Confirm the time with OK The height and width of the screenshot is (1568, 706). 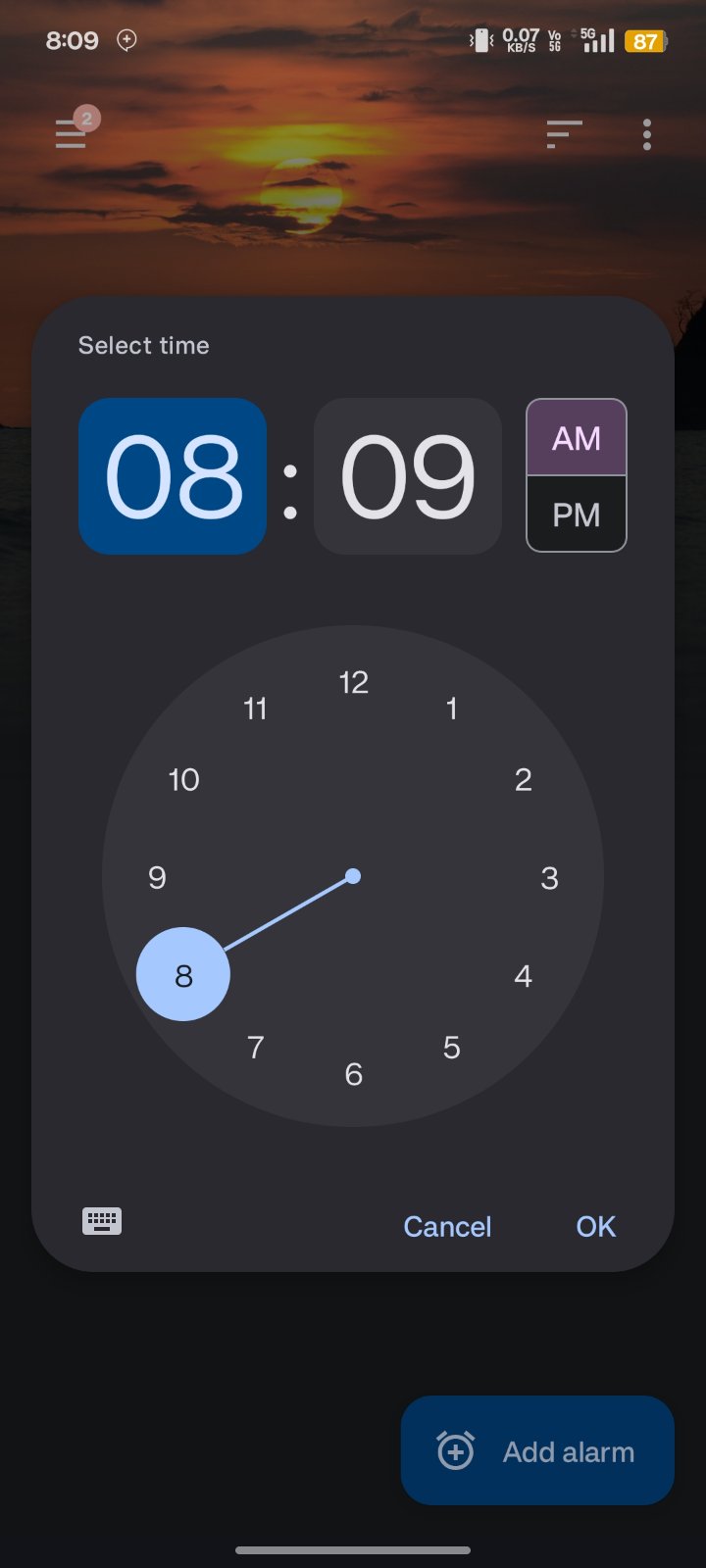pos(595,1226)
